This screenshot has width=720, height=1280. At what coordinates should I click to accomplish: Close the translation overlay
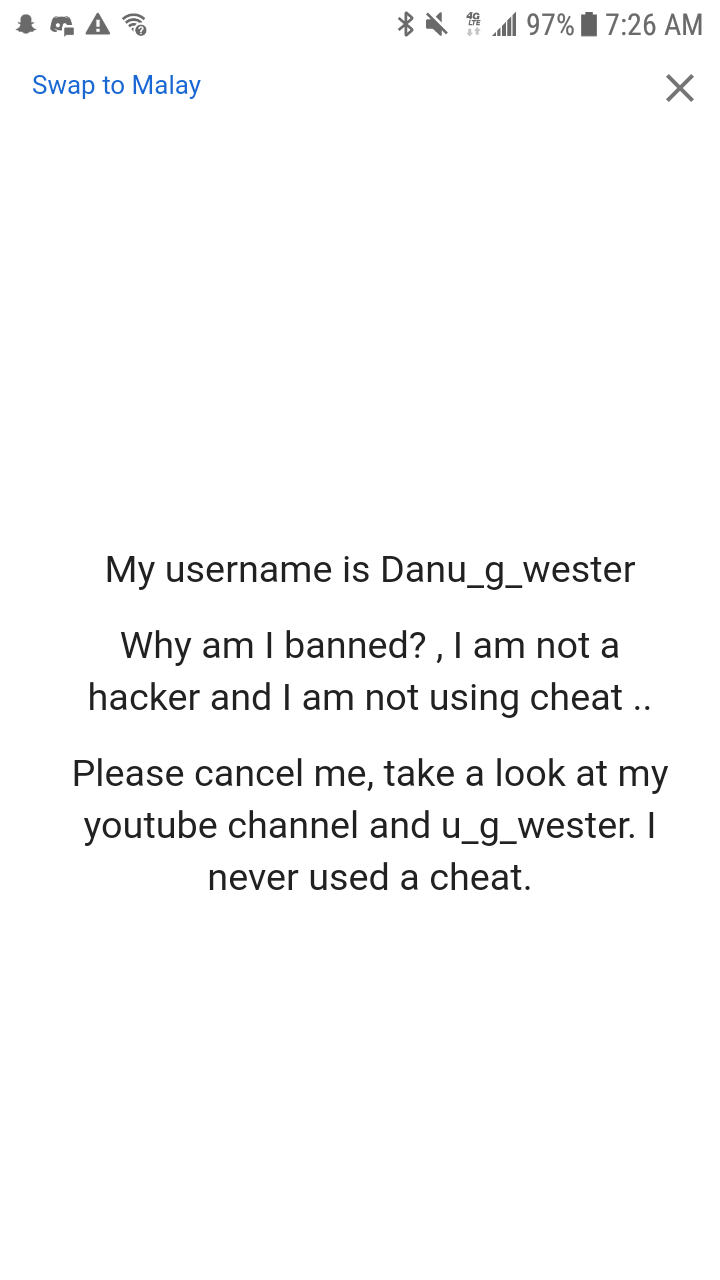[680, 88]
